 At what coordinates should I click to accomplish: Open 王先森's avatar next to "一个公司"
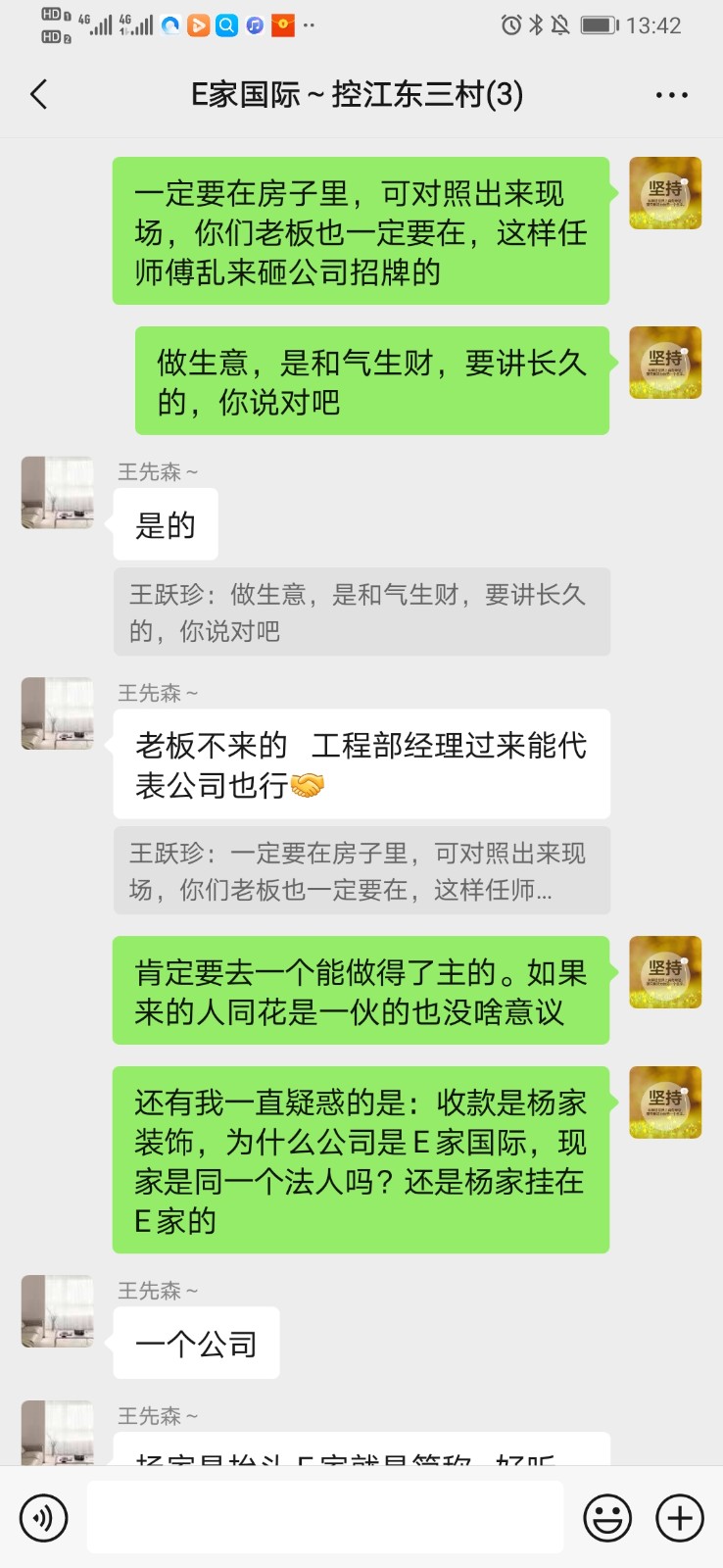[x=58, y=1311]
